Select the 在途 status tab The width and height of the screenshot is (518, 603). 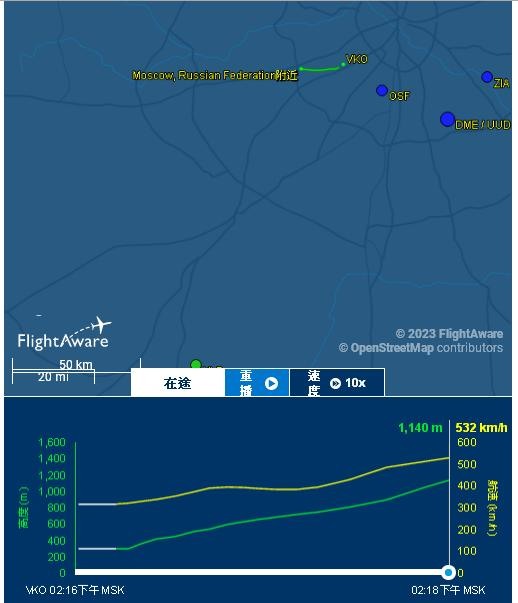click(178, 382)
